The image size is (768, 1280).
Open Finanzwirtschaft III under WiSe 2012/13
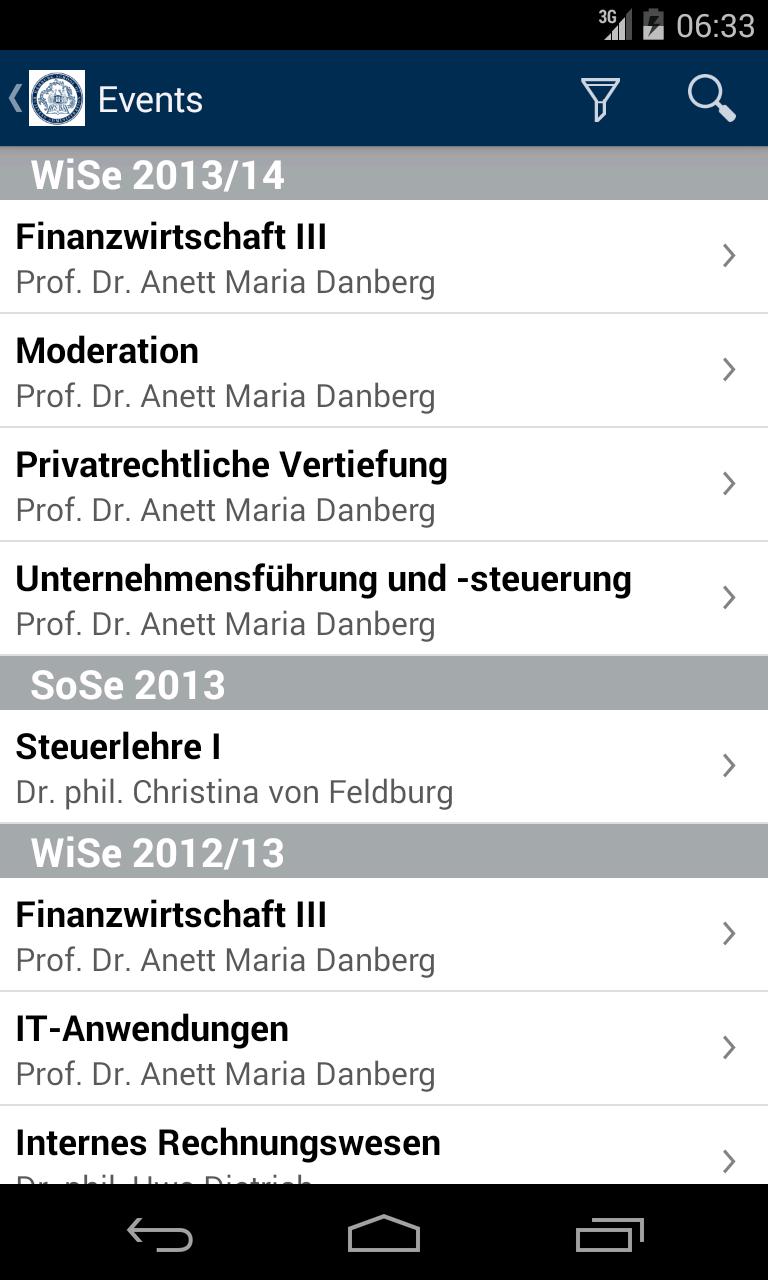pyautogui.click(x=384, y=935)
